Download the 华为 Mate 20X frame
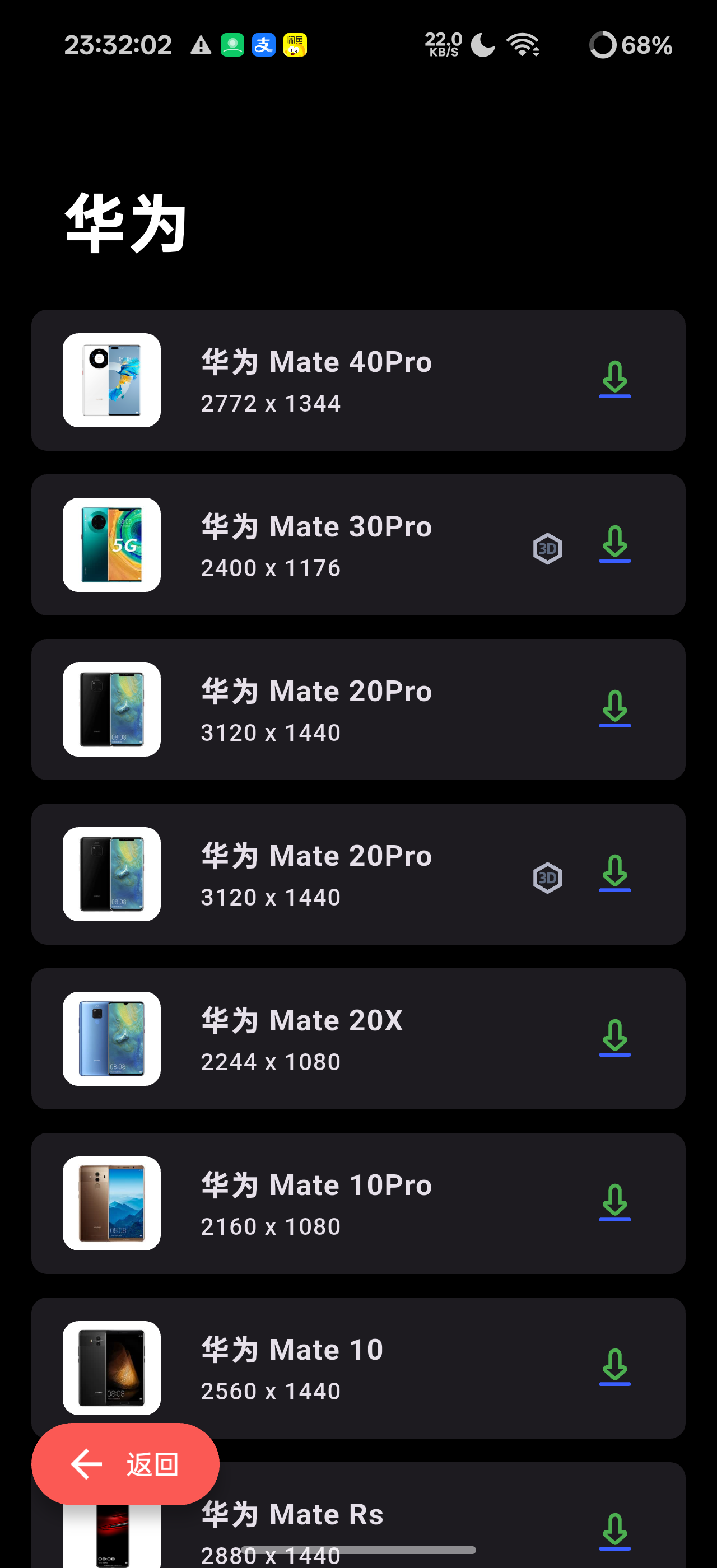This screenshot has height=1568, width=717. click(x=614, y=1038)
